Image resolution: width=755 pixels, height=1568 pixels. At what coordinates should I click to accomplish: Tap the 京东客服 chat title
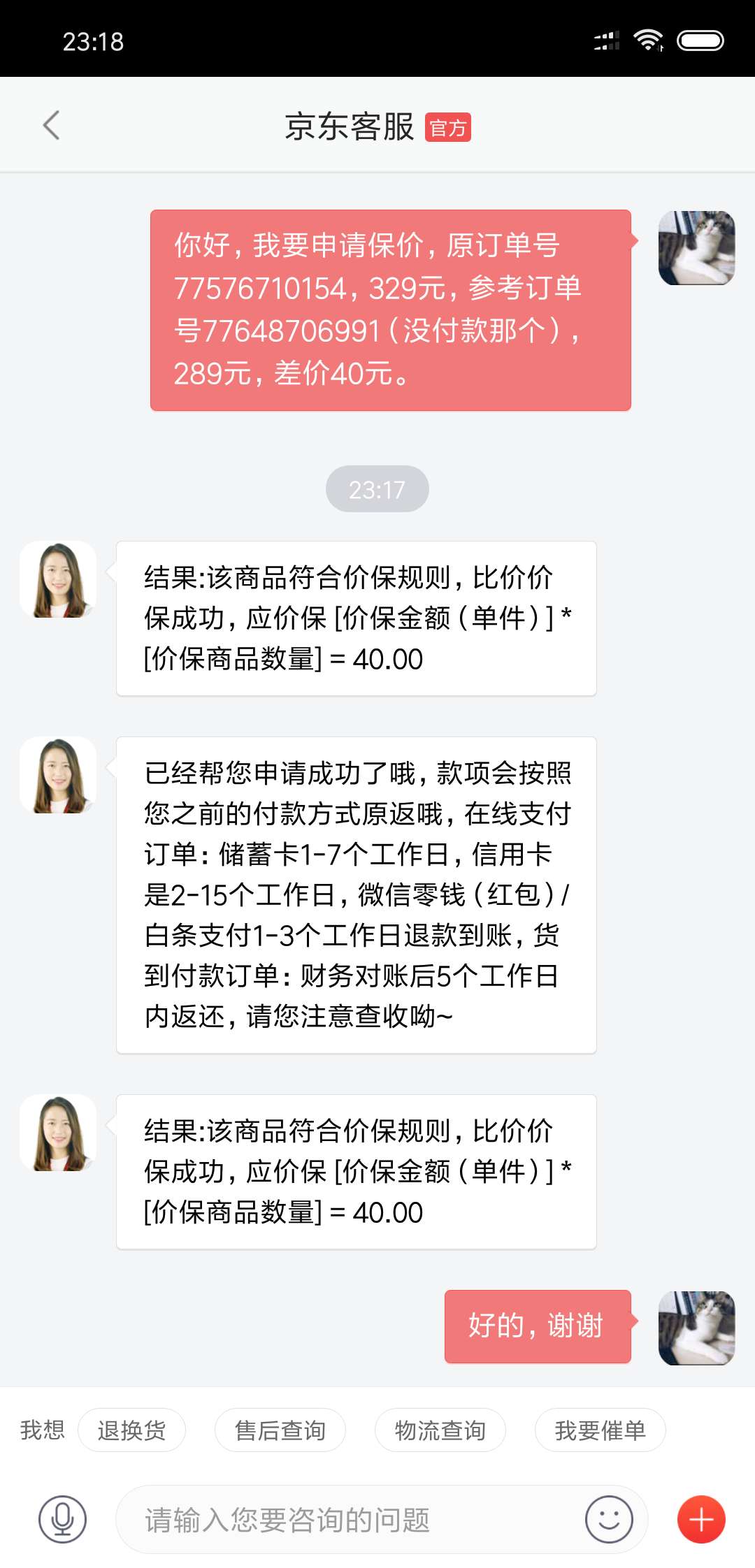[347, 126]
